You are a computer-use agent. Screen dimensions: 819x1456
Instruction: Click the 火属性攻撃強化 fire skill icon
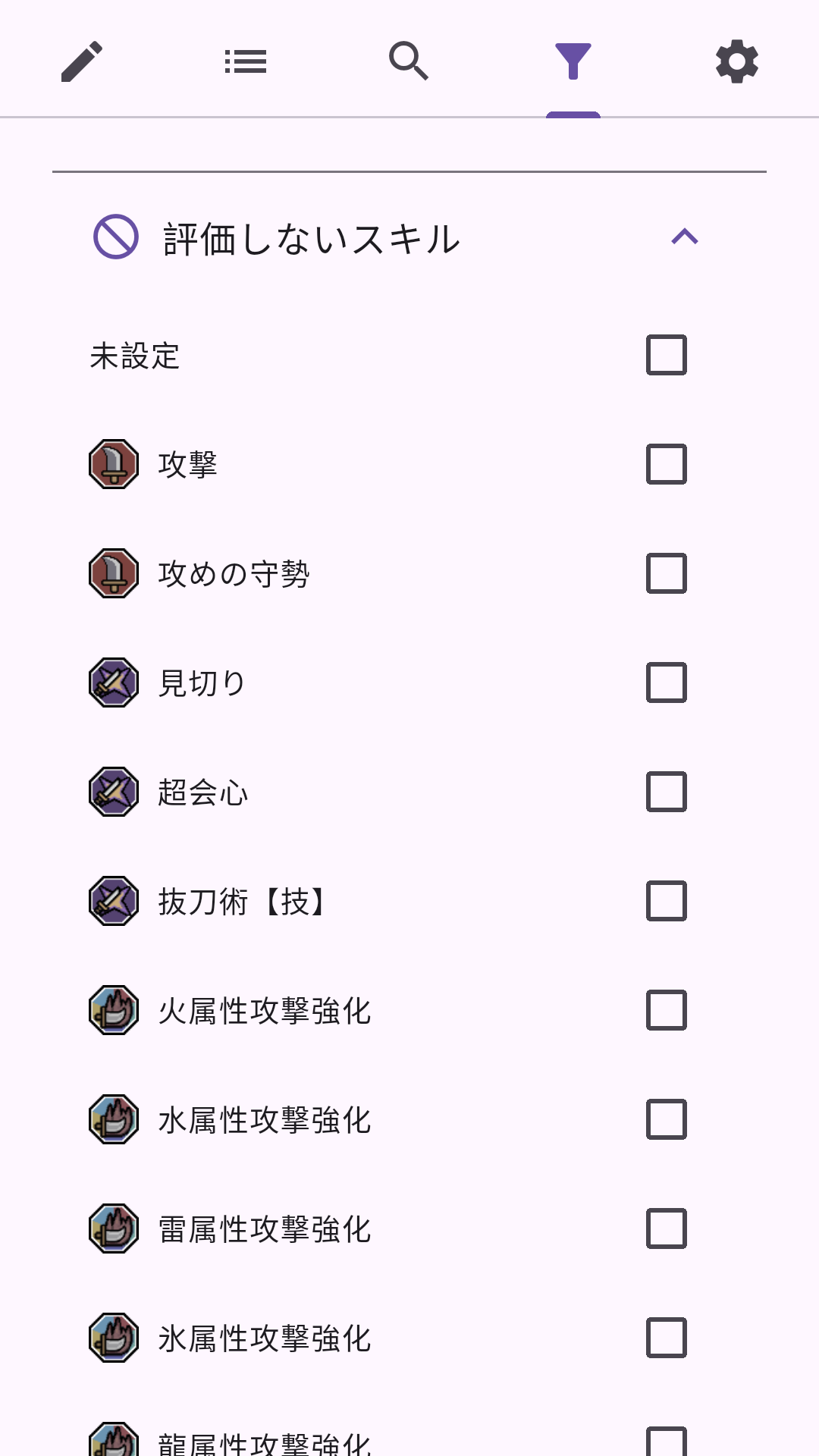112,1011
